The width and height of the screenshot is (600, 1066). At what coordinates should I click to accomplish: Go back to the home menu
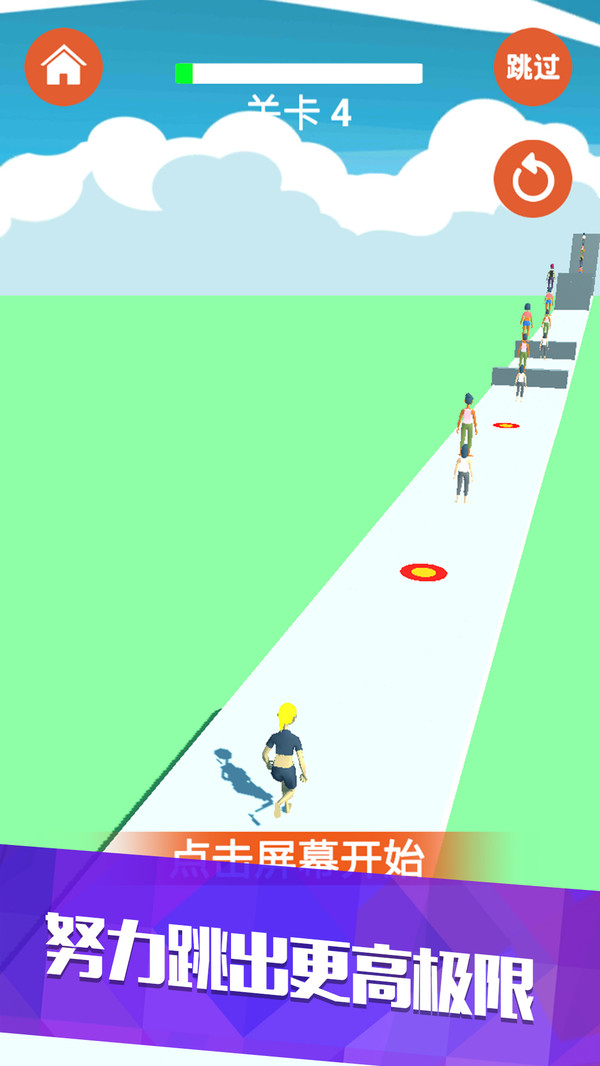coord(64,66)
